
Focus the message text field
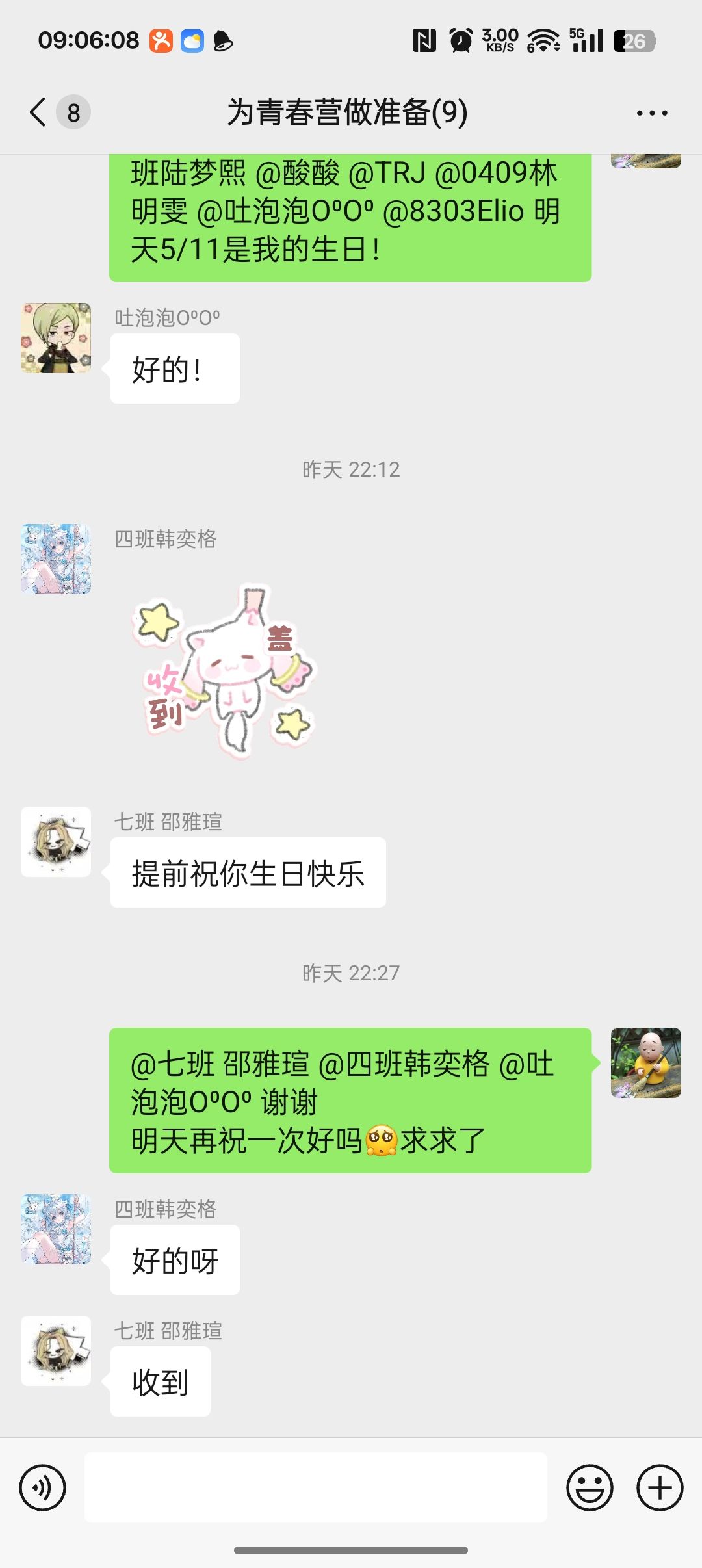pyautogui.click(x=316, y=1487)
